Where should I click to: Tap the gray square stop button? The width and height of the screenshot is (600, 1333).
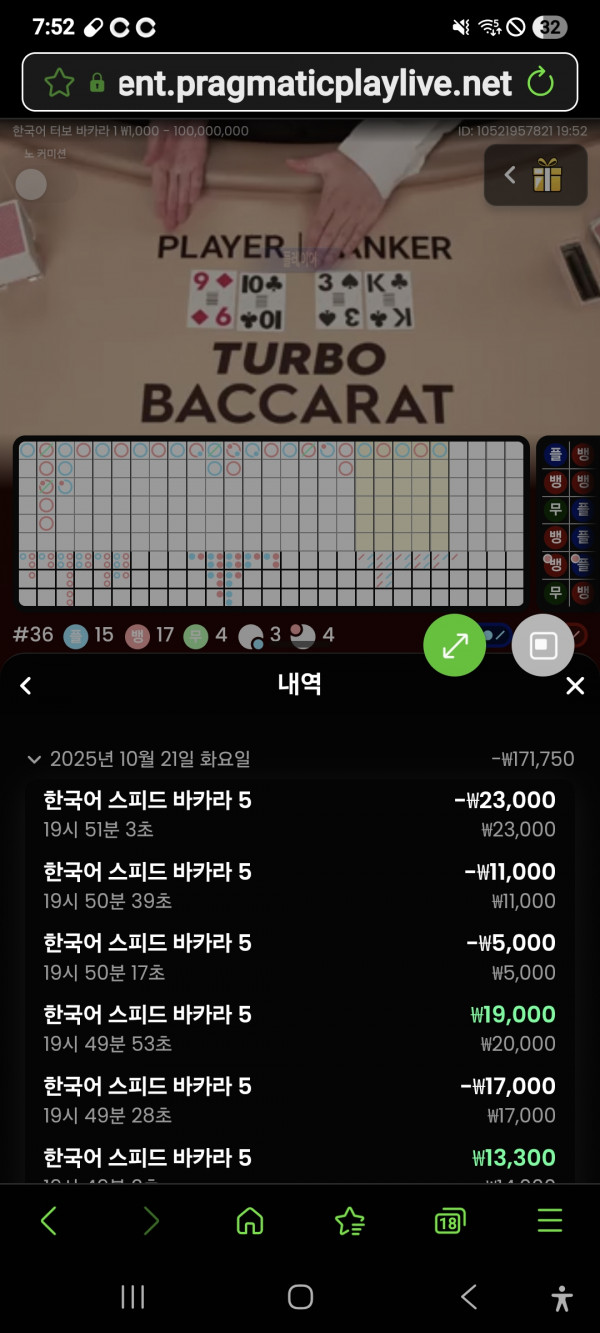tap(543, 645)
